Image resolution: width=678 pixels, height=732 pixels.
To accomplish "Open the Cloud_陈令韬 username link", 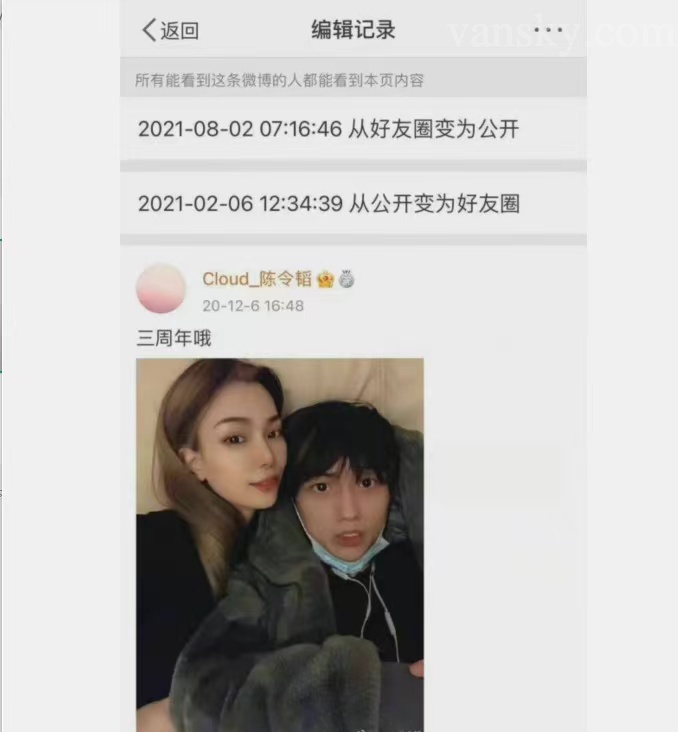I will [x=256, y=279].
